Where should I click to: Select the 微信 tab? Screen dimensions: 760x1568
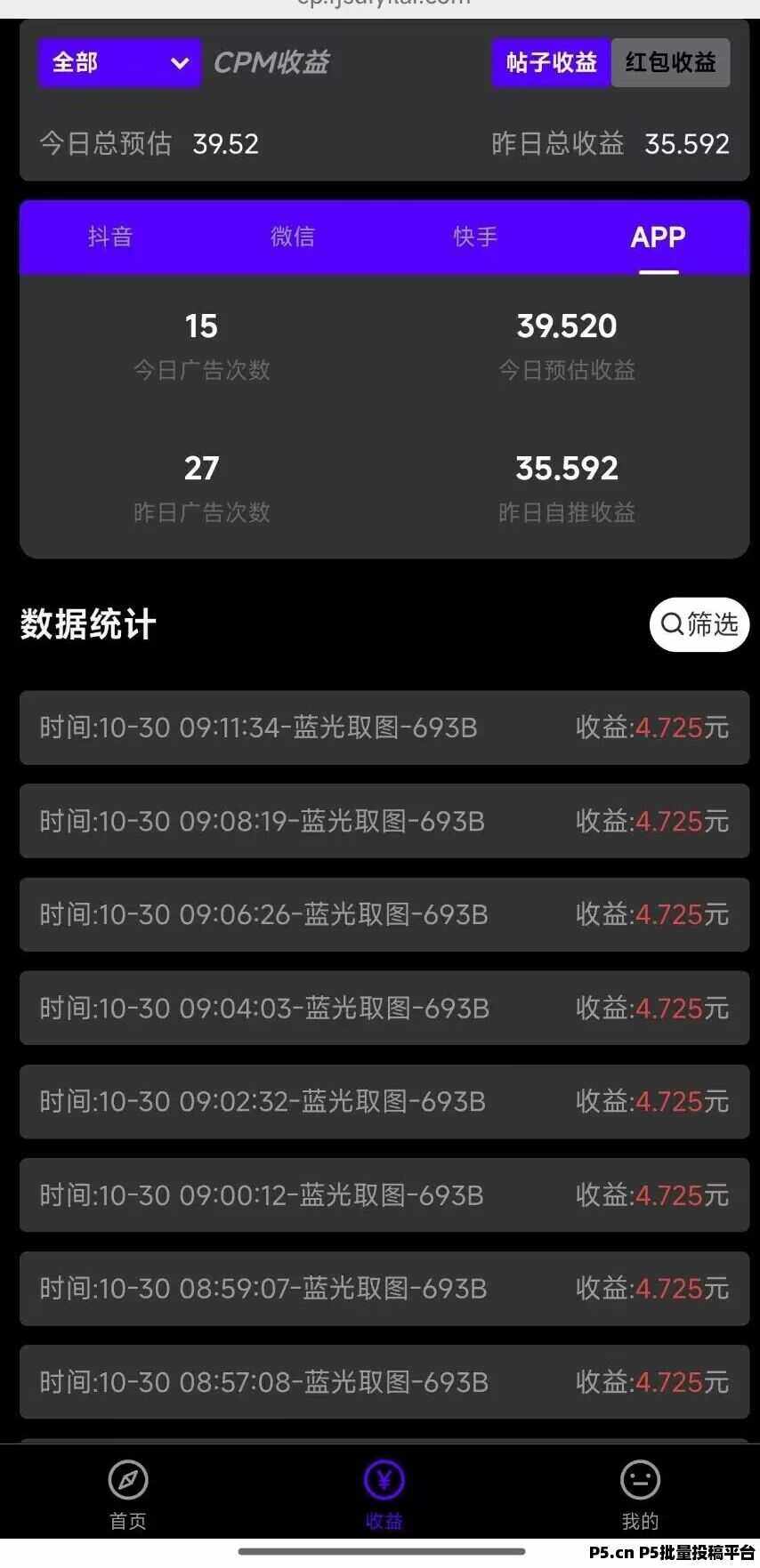click(x=293, y=237)
